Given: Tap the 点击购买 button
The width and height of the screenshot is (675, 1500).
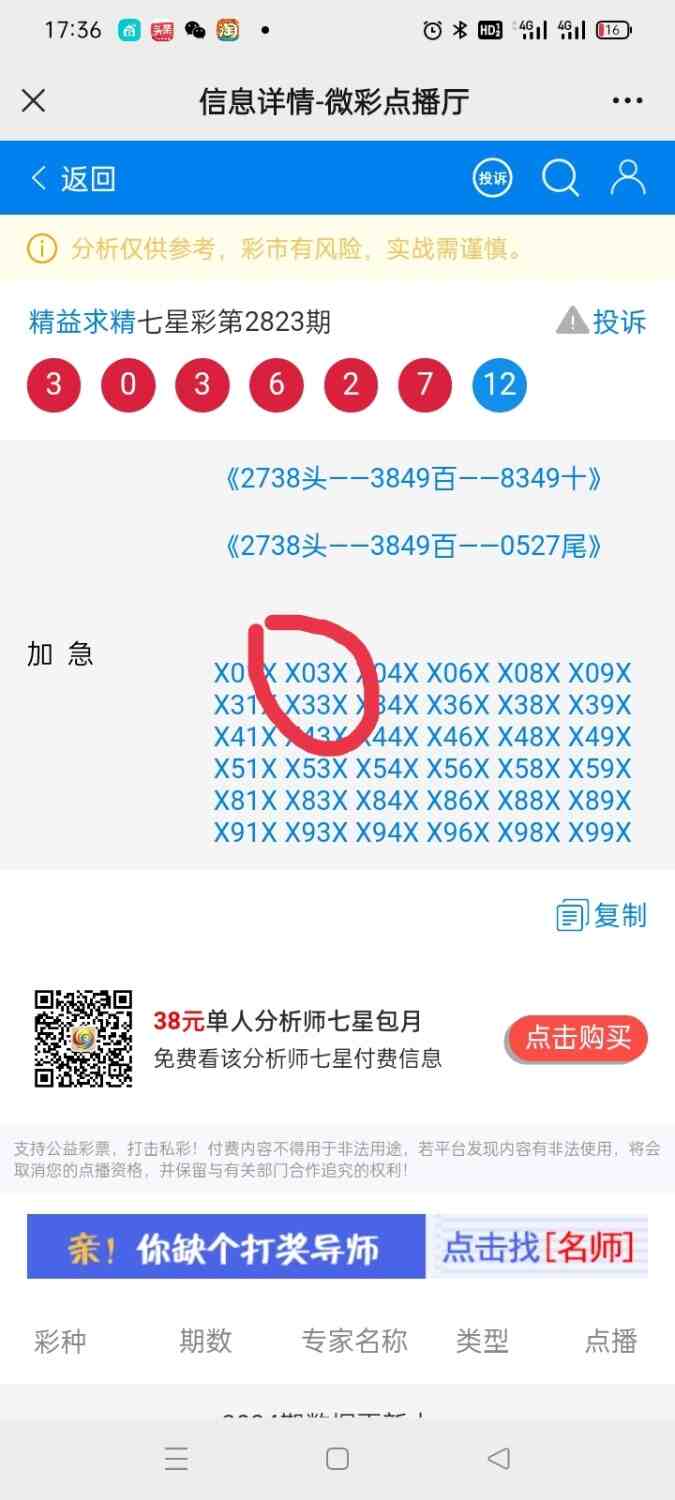Looking at the screenshot, I should 578,1038.
